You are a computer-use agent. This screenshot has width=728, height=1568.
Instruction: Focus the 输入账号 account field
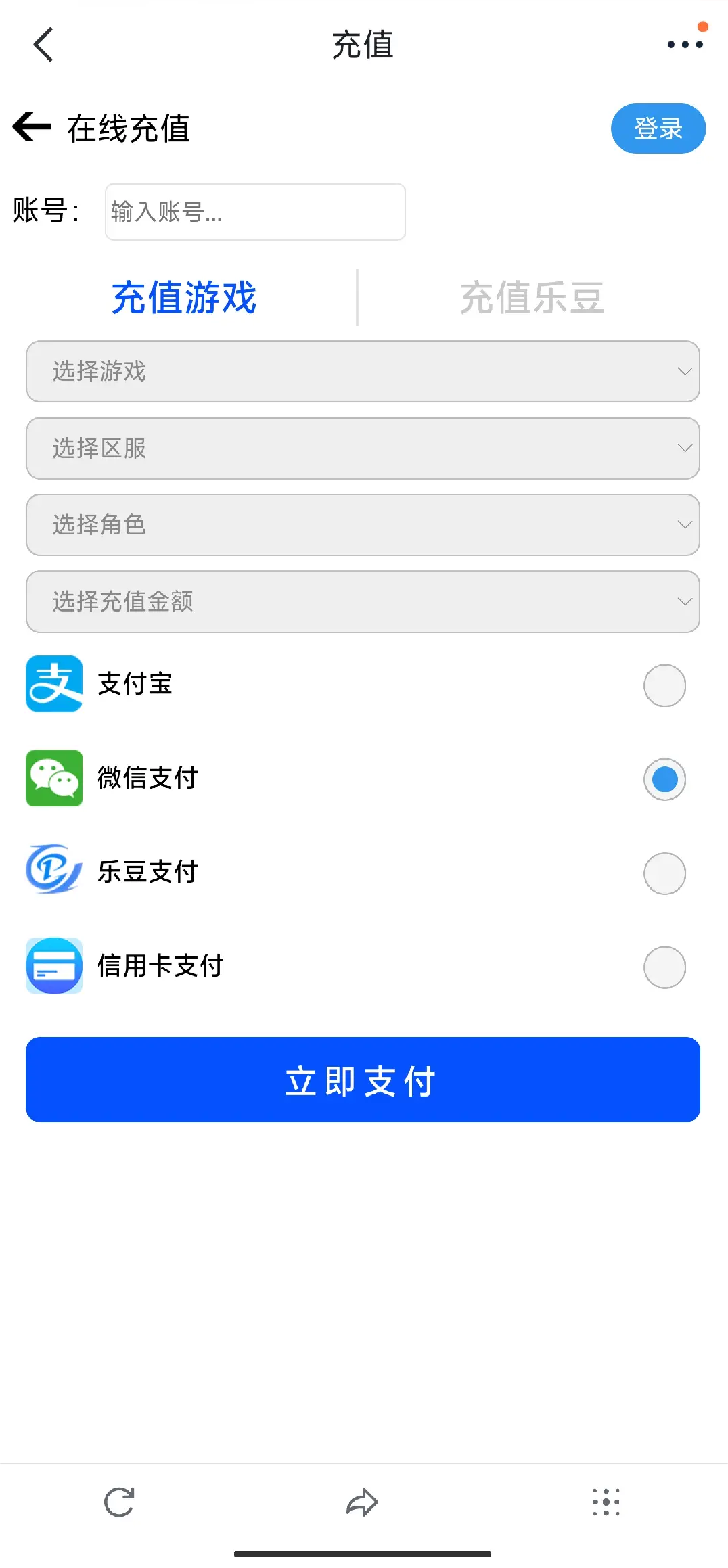255,212
